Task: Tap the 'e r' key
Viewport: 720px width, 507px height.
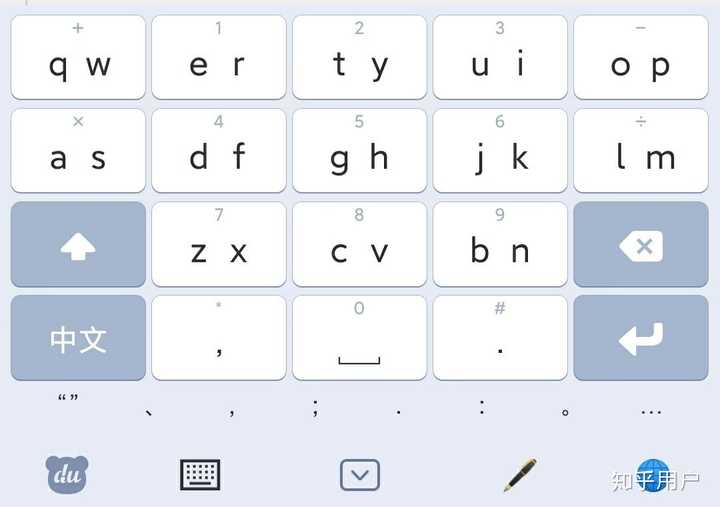Action: point(218,58)
